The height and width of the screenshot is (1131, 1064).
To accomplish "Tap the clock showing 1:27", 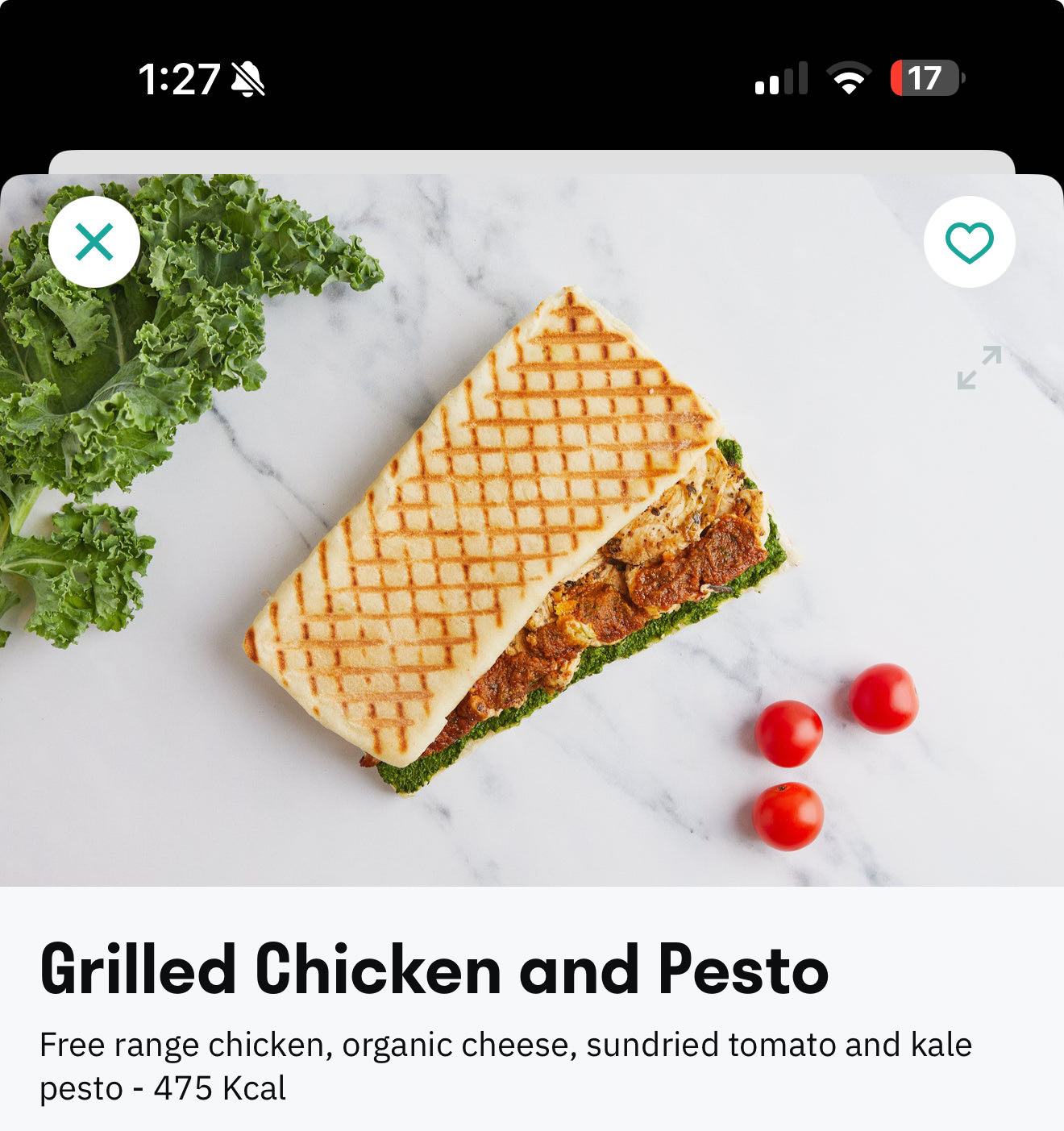I will 179,77.
